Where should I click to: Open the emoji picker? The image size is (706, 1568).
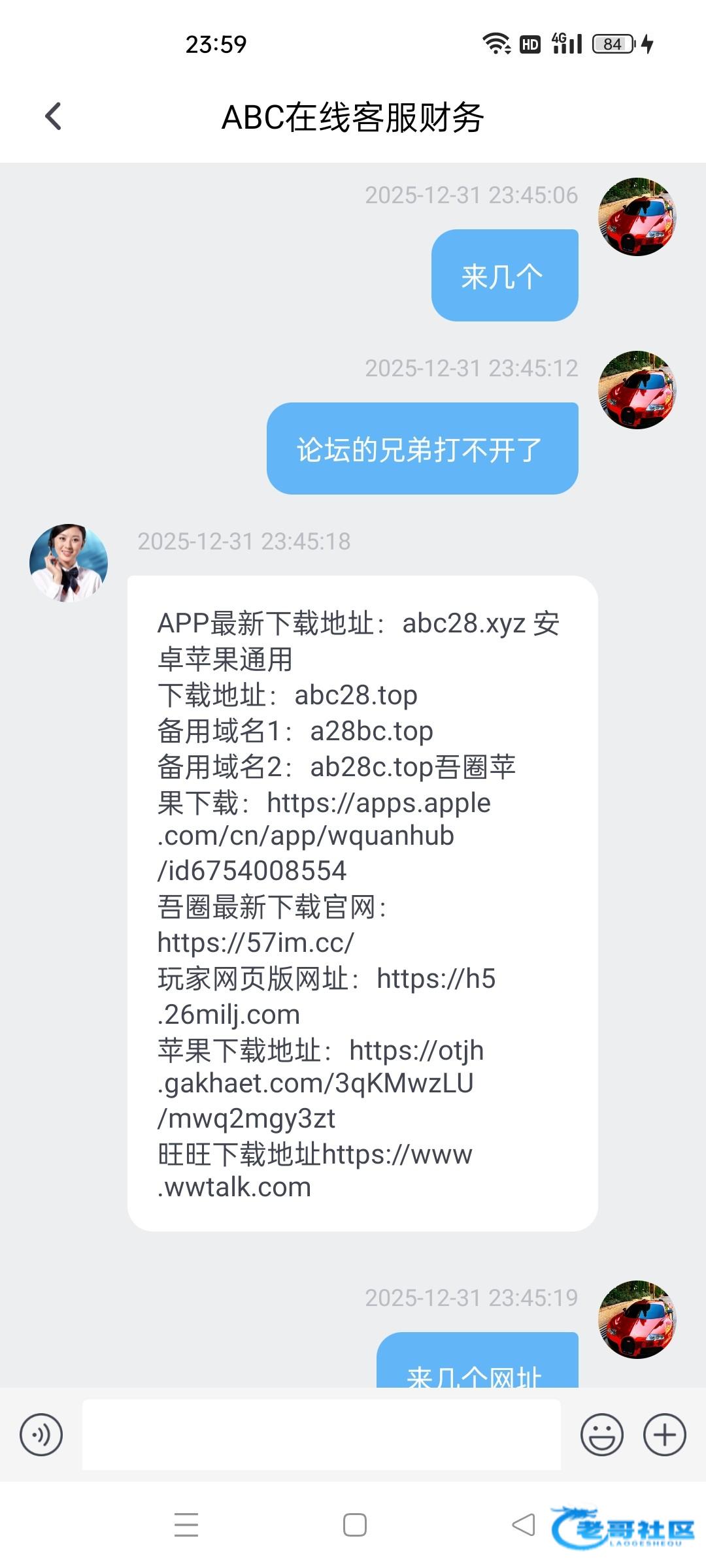(601, 1435)
